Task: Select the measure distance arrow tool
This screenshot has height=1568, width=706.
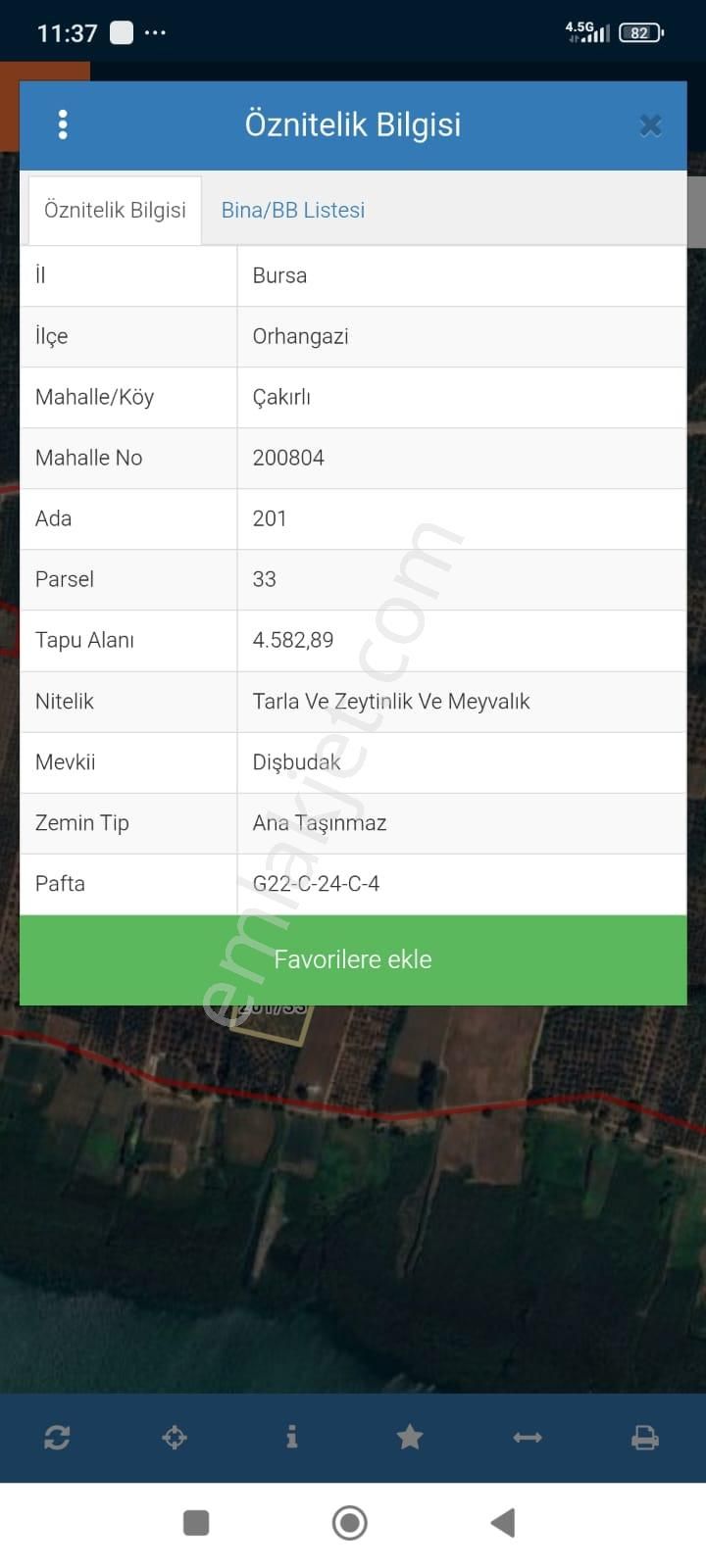Action: pos(527,1437)
